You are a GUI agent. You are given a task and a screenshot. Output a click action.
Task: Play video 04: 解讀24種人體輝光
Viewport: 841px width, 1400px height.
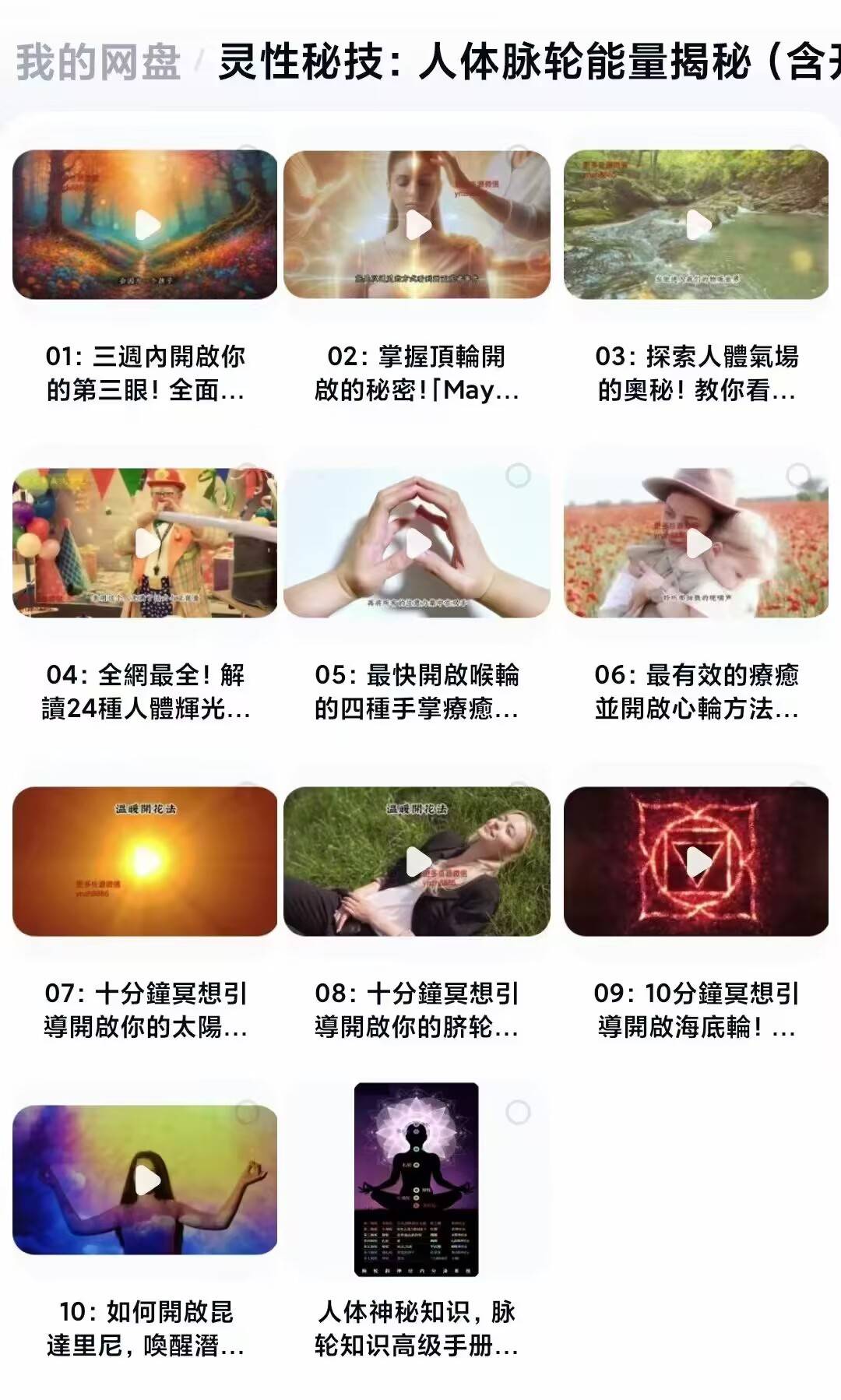[146, 543]
